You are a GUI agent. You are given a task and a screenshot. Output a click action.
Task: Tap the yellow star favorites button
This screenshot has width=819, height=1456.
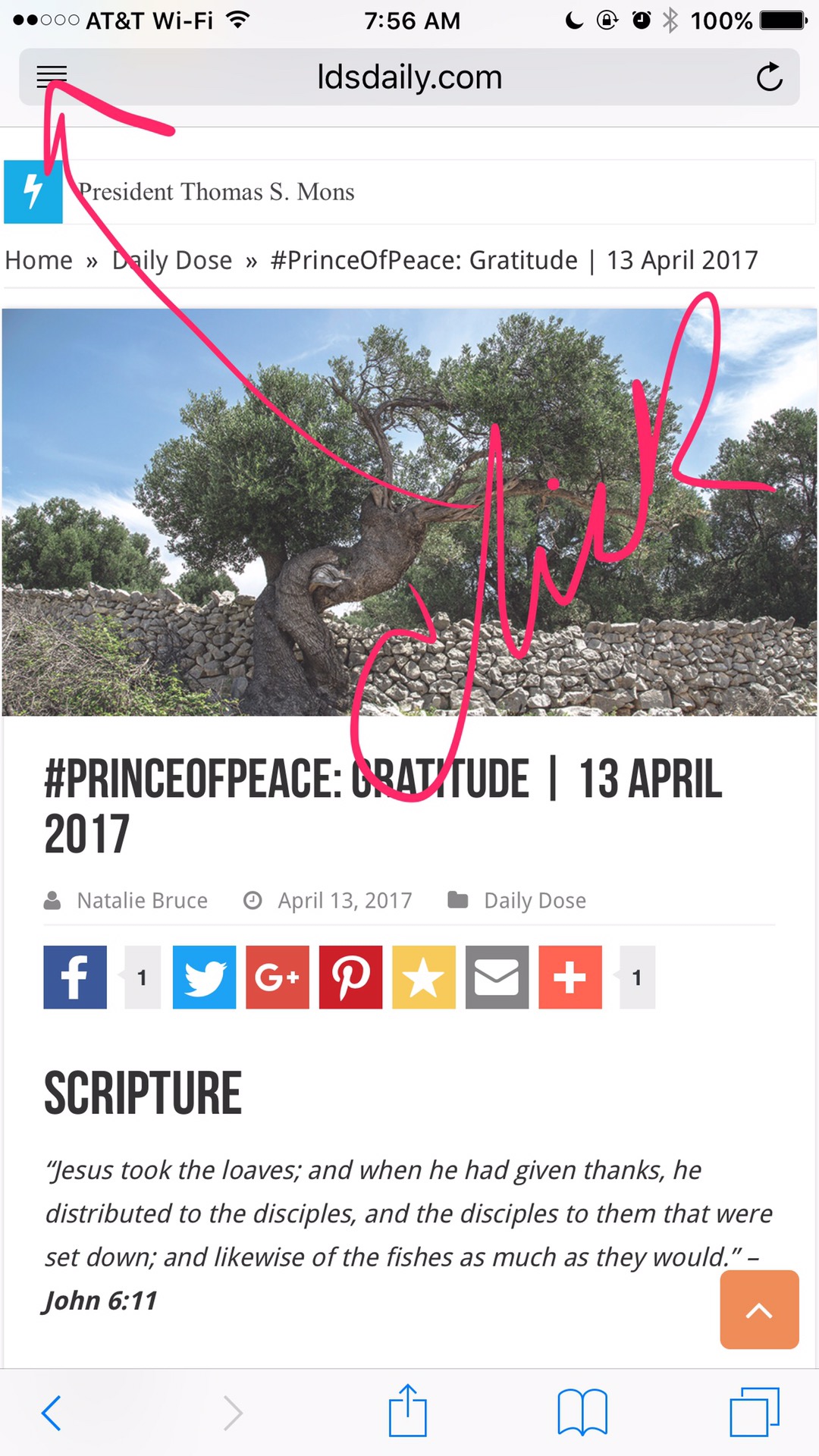click(x=424, y=977)
